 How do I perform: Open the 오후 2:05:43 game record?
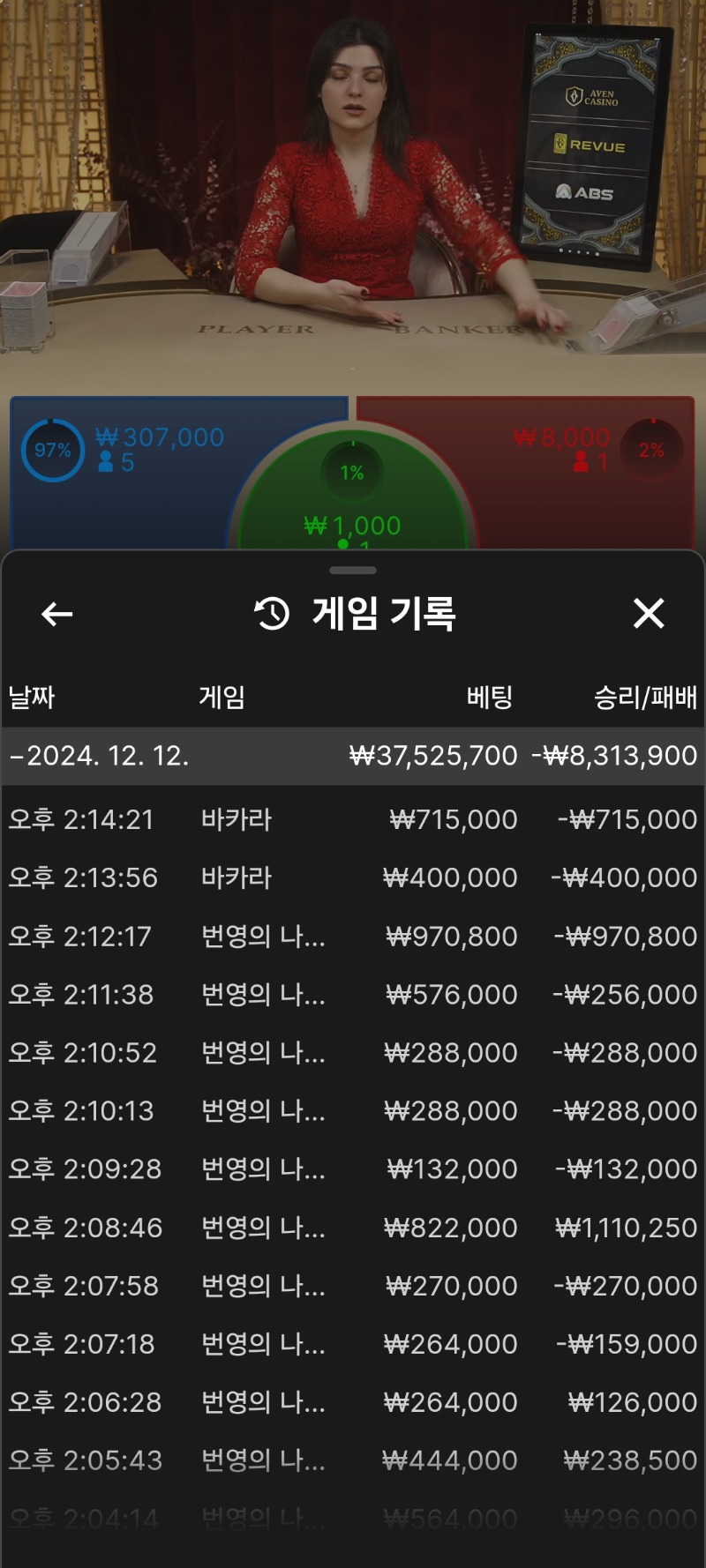(353, 1460)
